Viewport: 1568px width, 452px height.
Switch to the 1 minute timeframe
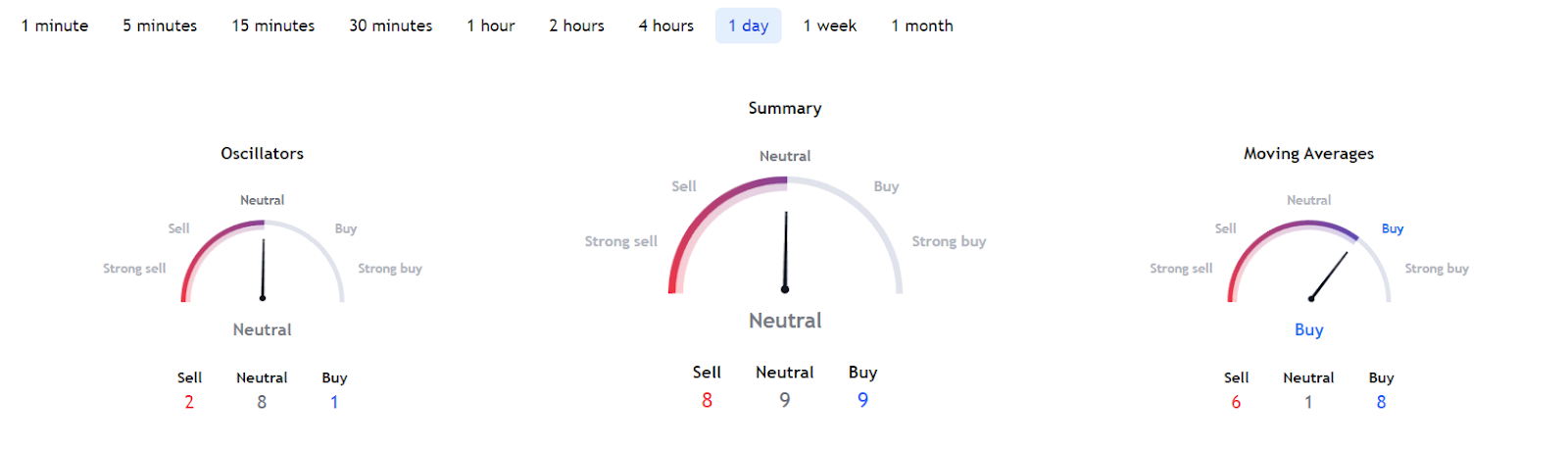[55, 25]
